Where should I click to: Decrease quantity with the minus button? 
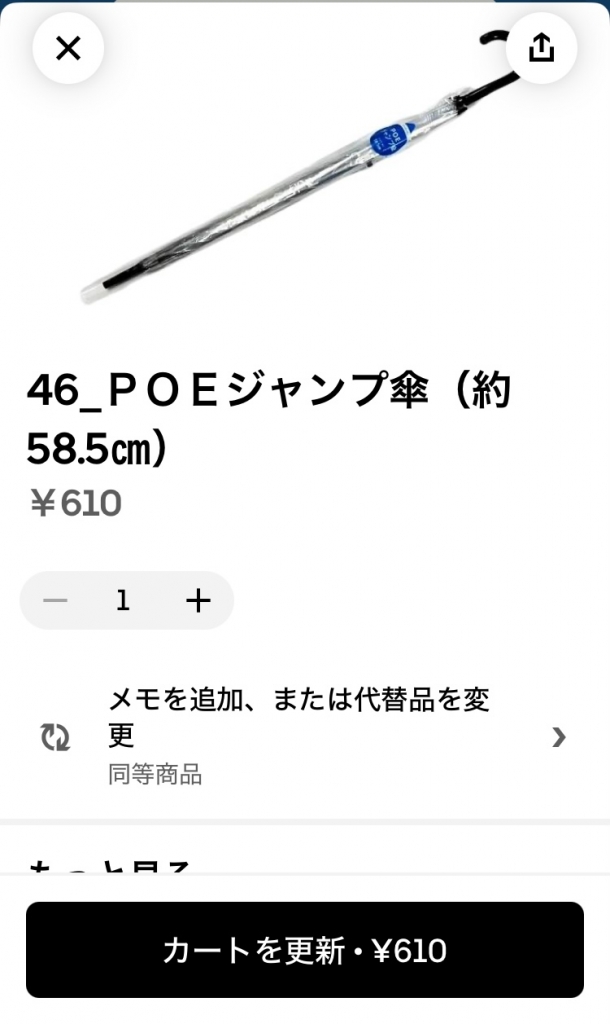click(x=56, y=600)
